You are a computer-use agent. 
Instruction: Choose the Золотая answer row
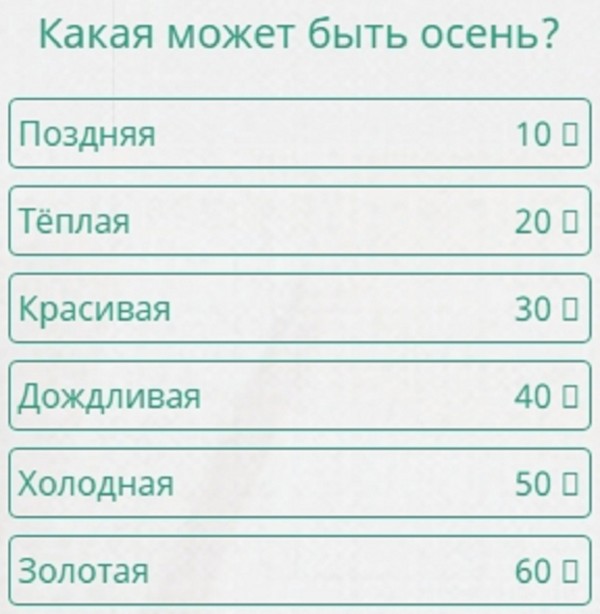pyautogui.click(x=299, y=570)
